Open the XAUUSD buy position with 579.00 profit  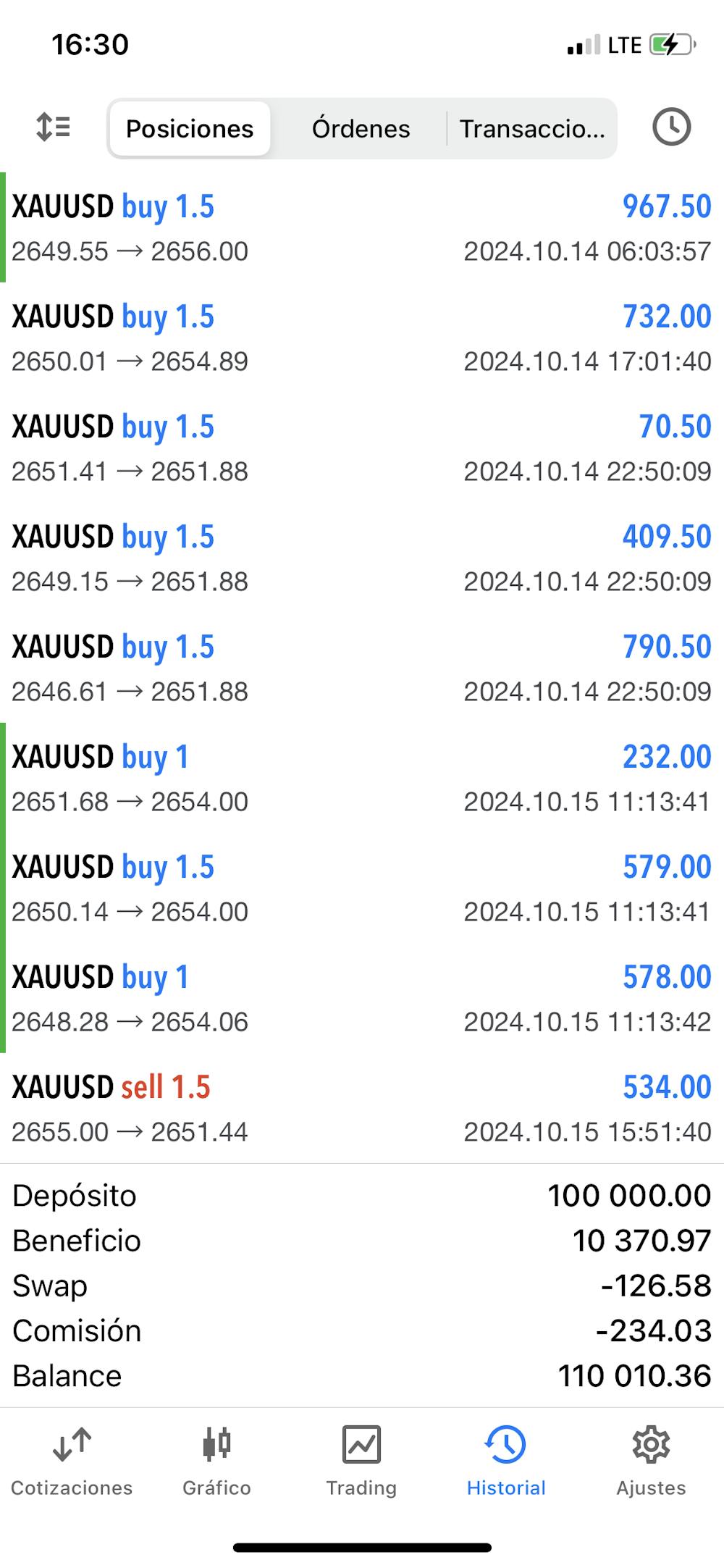[362, 889]
